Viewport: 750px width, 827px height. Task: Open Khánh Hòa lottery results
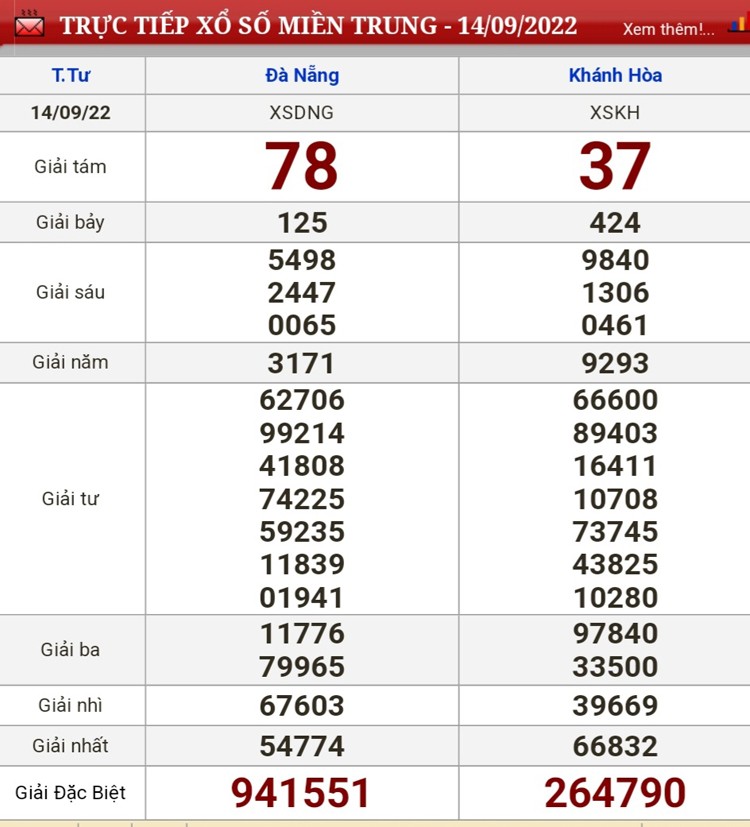pyautogui.click(x=615, y=75)
